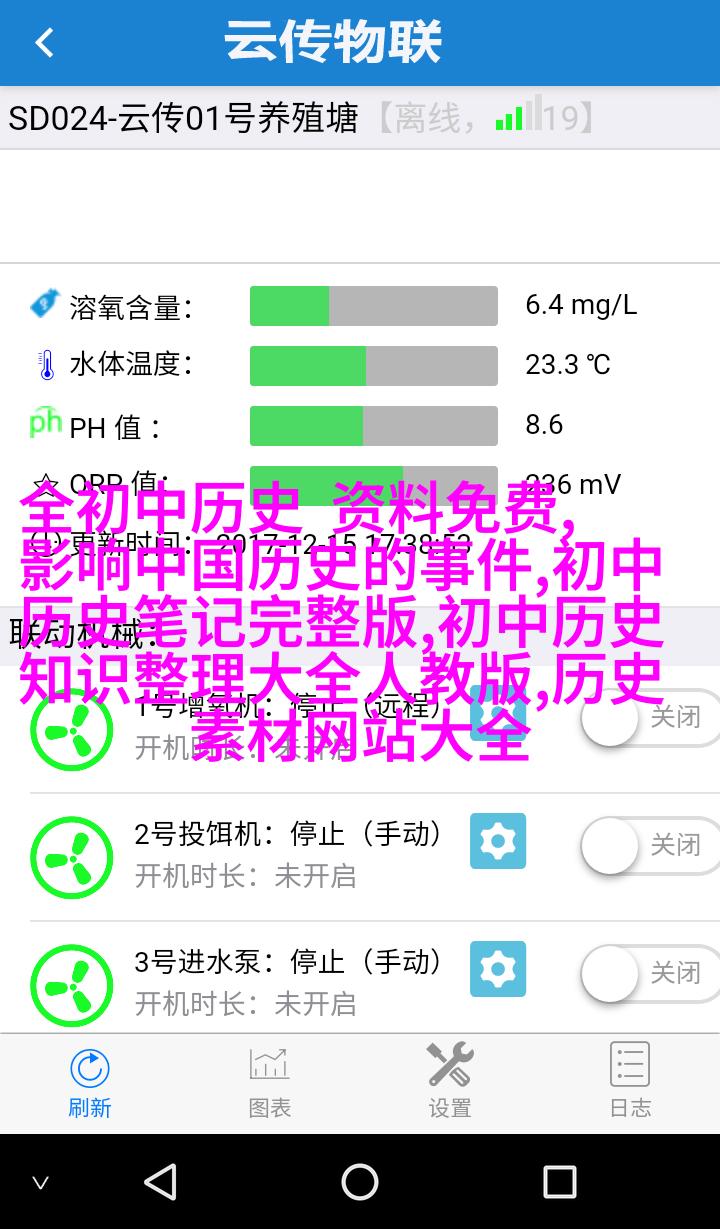Go back using the top arrow
Image resolution: width=720 pixels, height=1229 pixels.
[44, 43]
